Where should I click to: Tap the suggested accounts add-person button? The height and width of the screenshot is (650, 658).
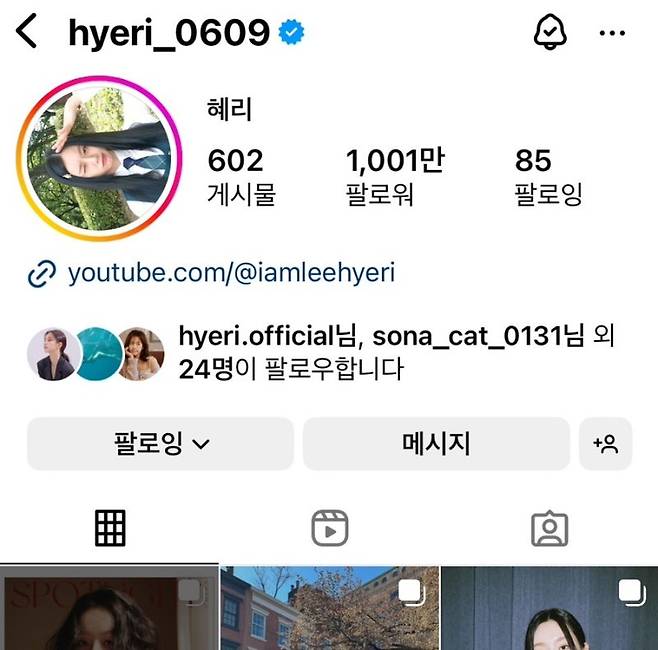(x=605, y=443)
